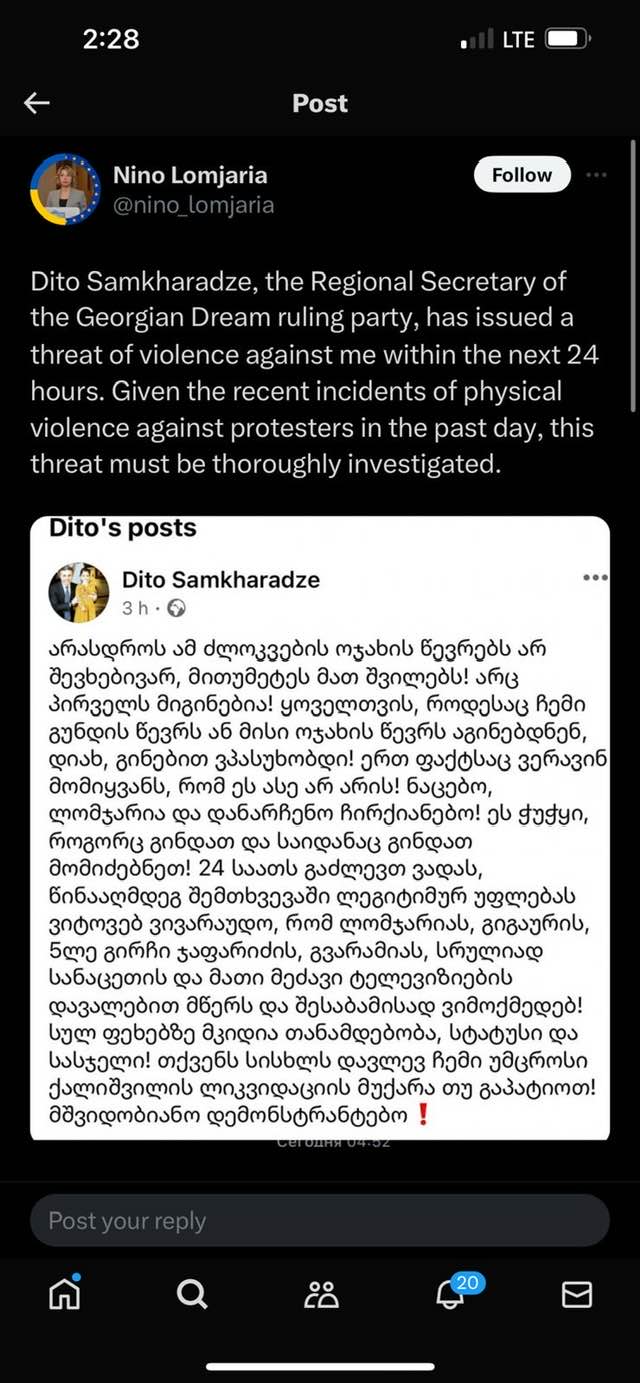Open the @nino_lomjaria handle
The image size is (640, 1383).
pos(193,205)
